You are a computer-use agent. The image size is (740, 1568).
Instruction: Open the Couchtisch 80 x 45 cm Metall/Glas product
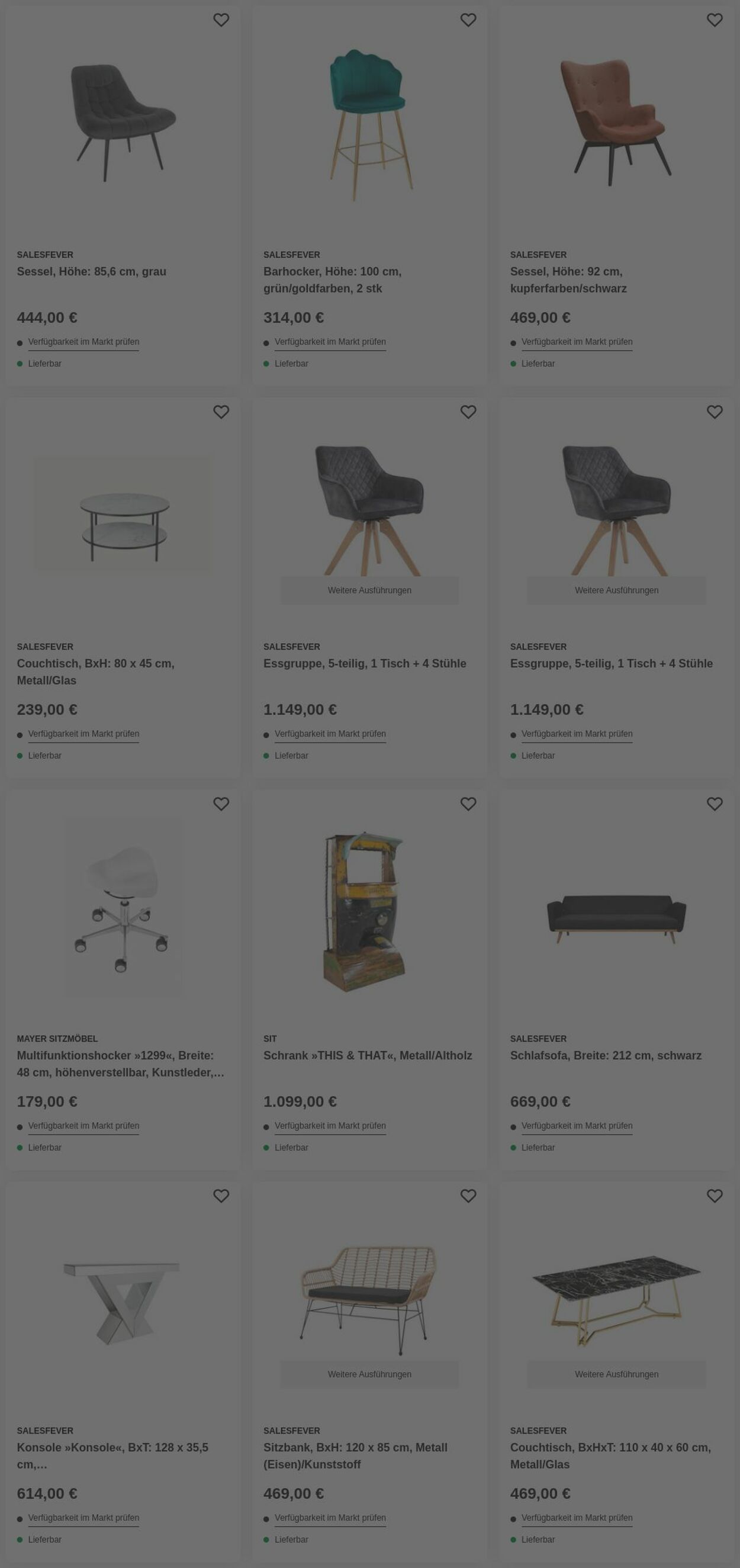[x=95, y=671]
